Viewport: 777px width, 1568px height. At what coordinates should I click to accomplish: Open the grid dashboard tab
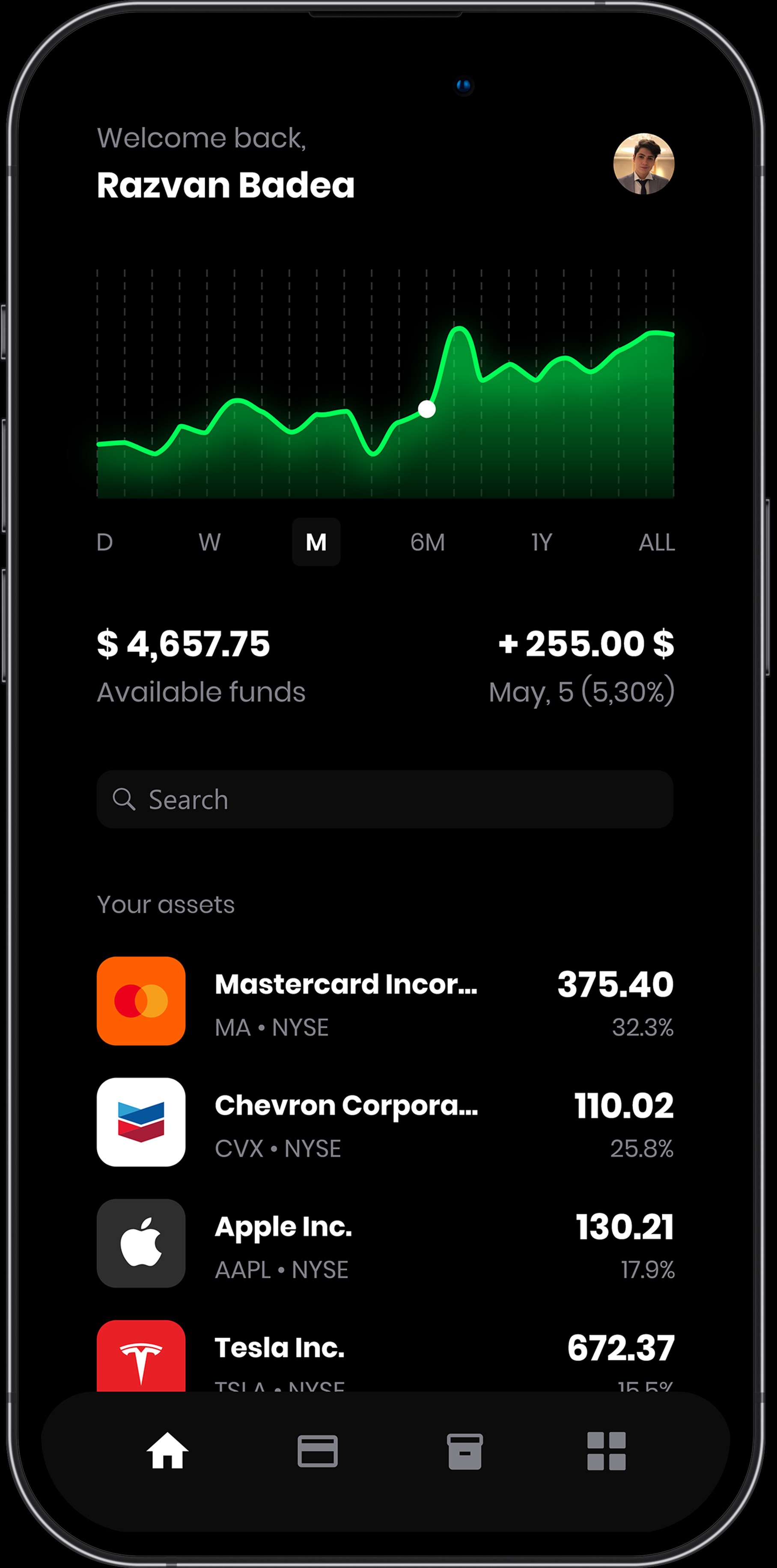[606, 1451]
